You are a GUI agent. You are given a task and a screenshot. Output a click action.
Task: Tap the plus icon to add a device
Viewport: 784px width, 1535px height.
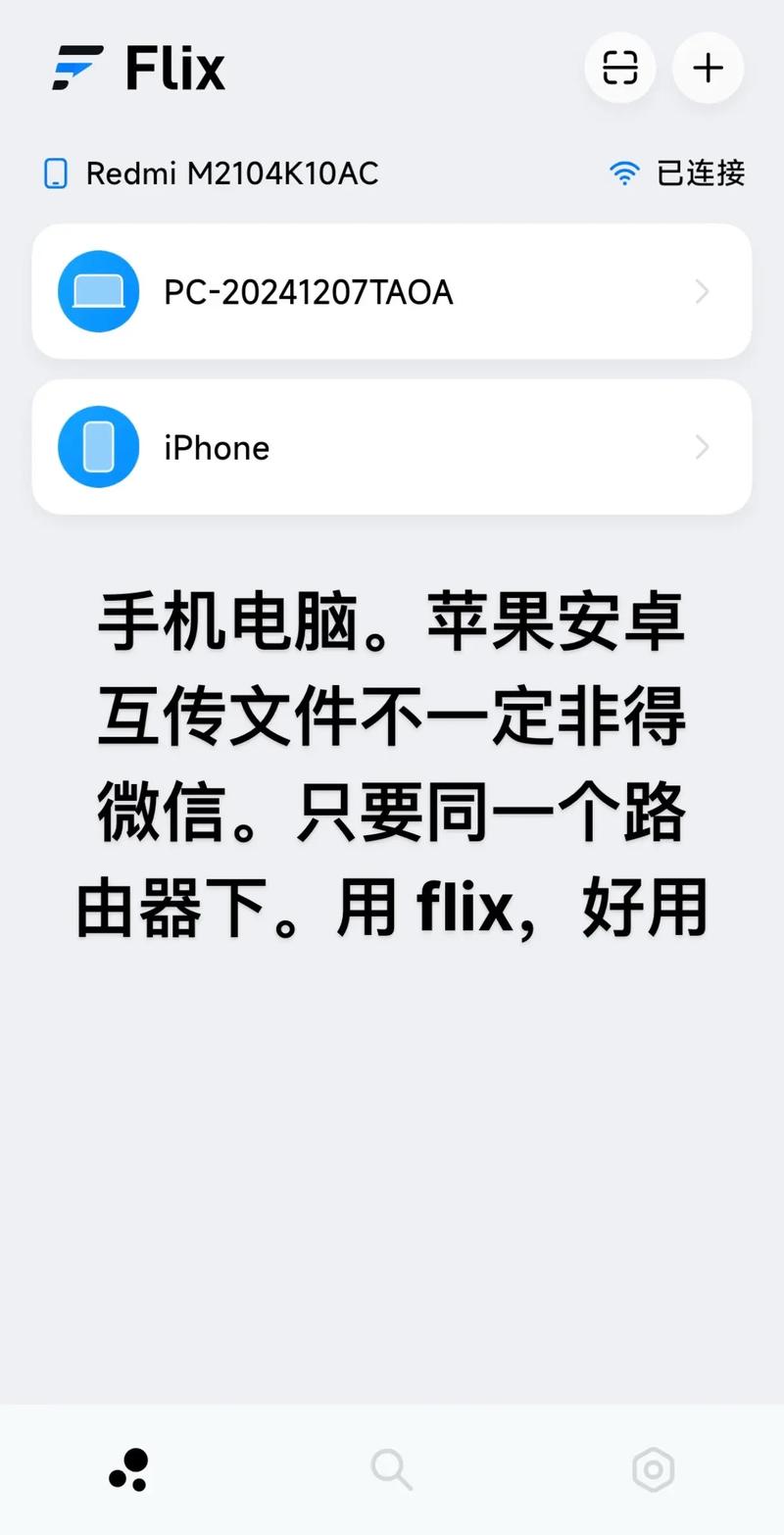point(708,68)
